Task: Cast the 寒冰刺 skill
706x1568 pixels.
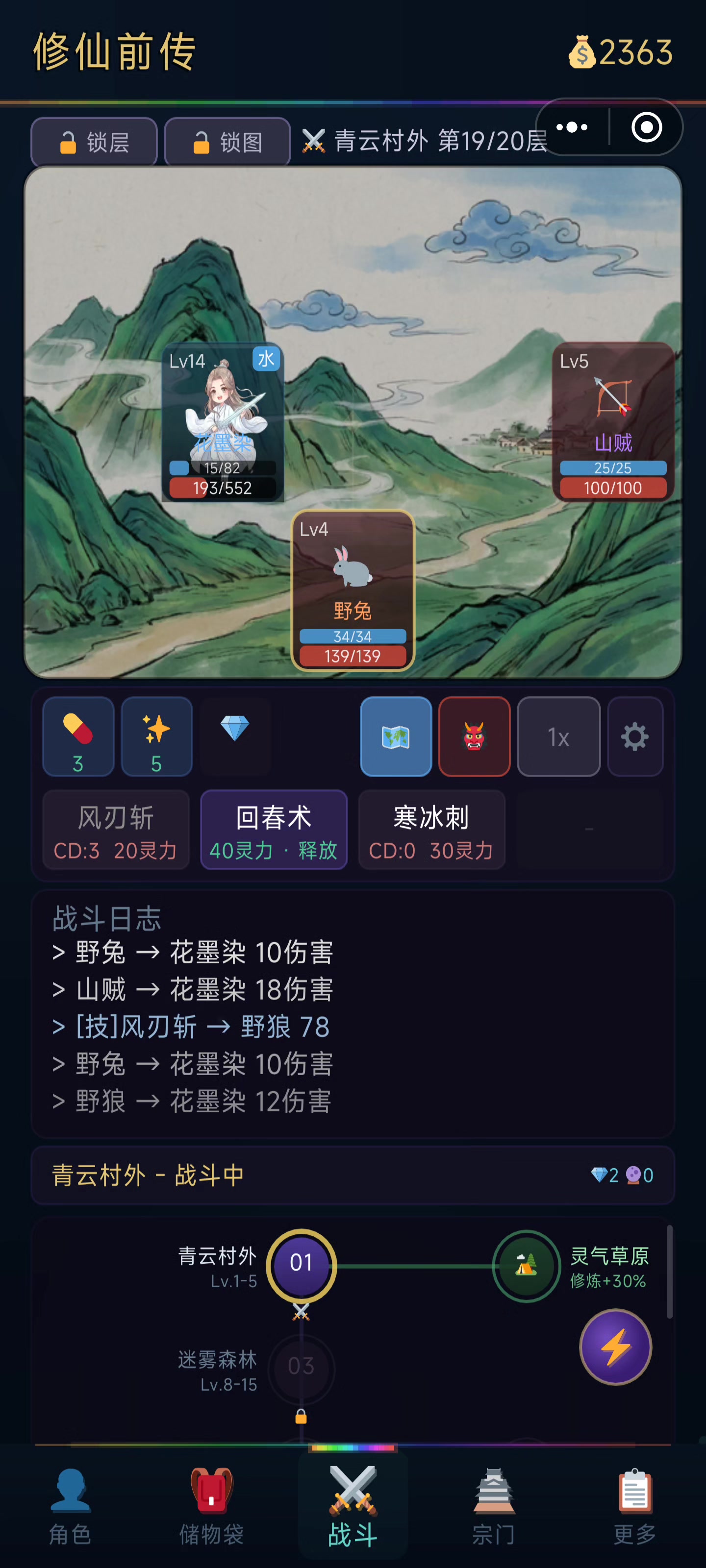Action: tap(431, 829)
